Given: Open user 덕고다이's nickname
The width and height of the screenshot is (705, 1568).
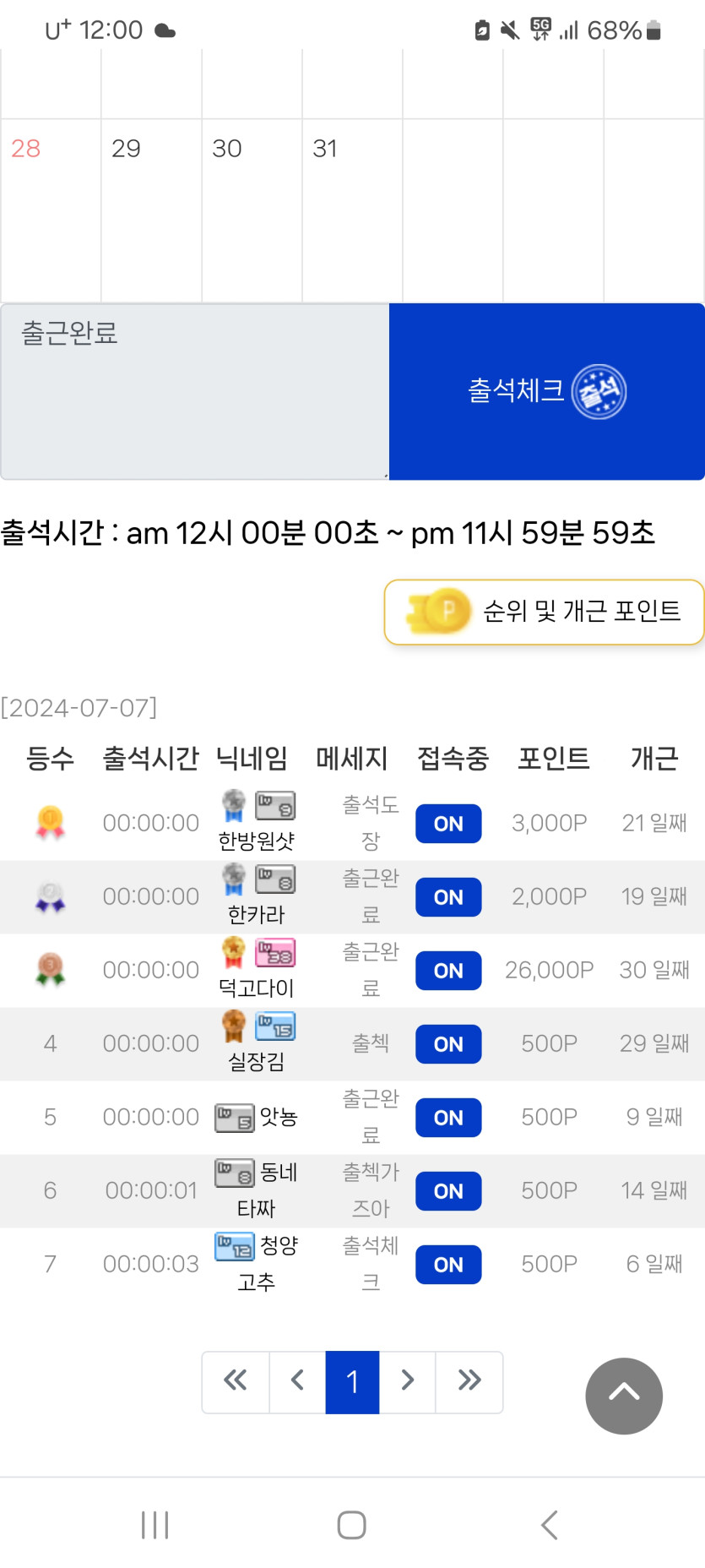Looking at the screenshot, I should [256, 988].
